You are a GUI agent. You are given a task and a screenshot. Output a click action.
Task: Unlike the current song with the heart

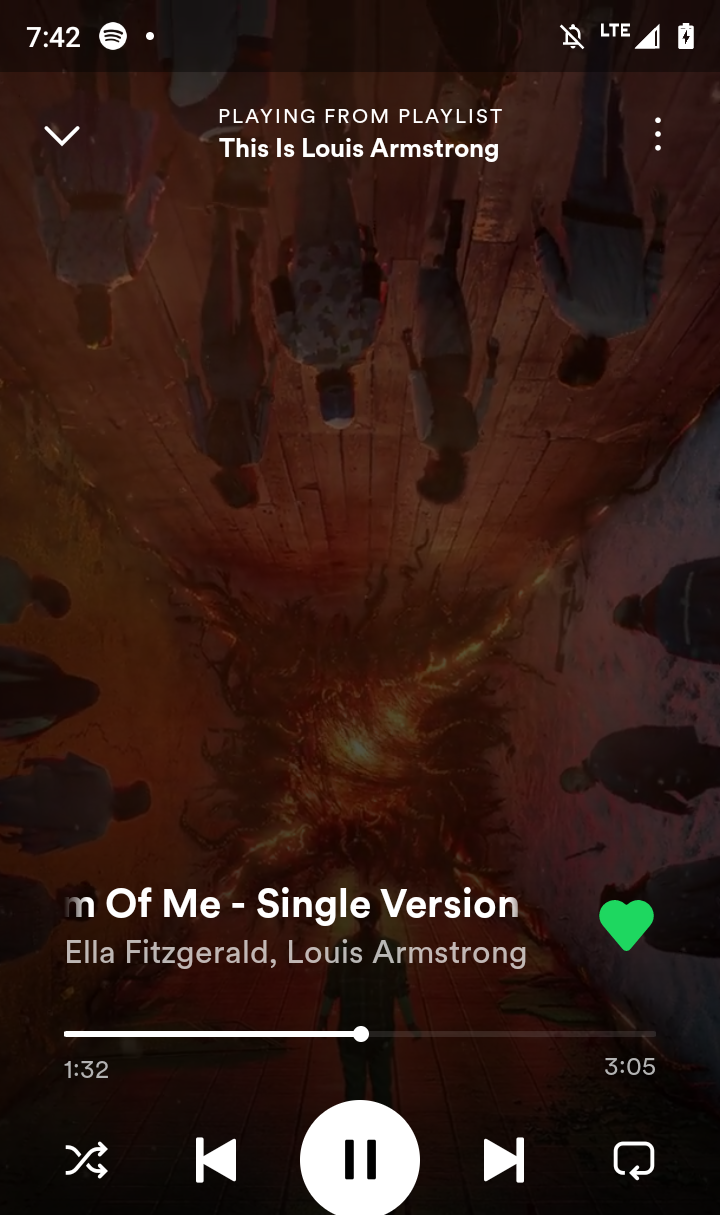click(x=626, y=925)
